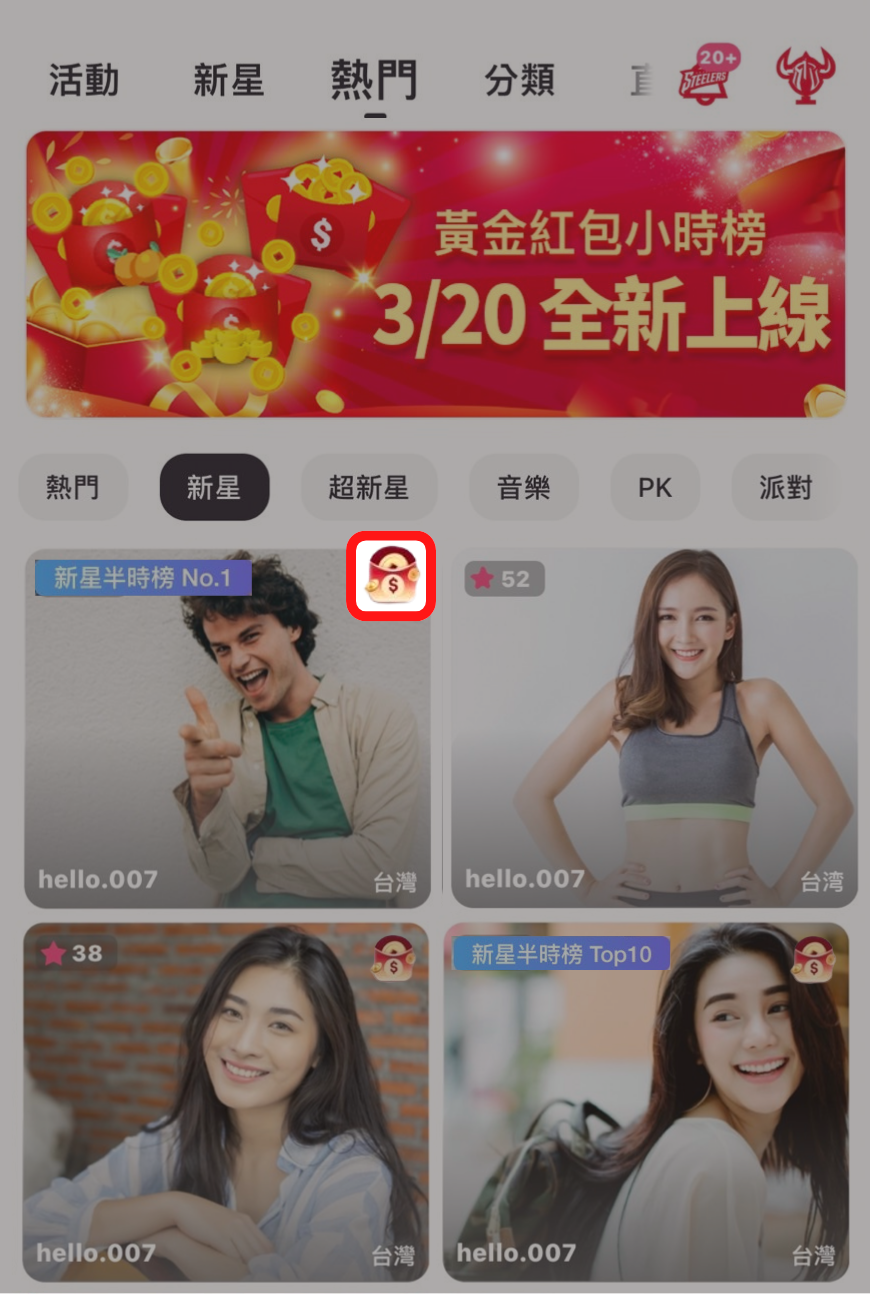Filter by 派對
This screenshot has height=1295, width=870.
click(x=785, y=488)
